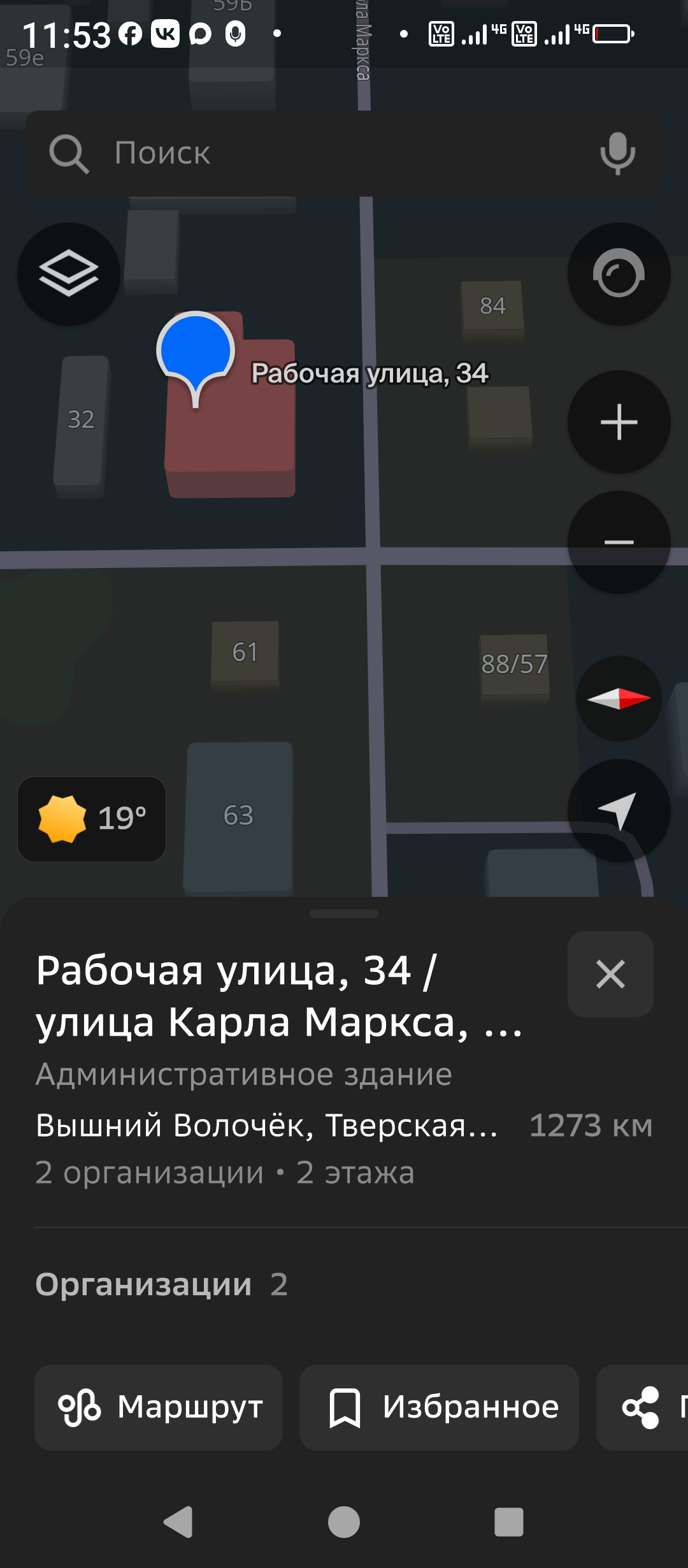The image size is (688, 1568).
Task: Open the map layers menu
Action: pyautogui.click(x=69, y=274)
